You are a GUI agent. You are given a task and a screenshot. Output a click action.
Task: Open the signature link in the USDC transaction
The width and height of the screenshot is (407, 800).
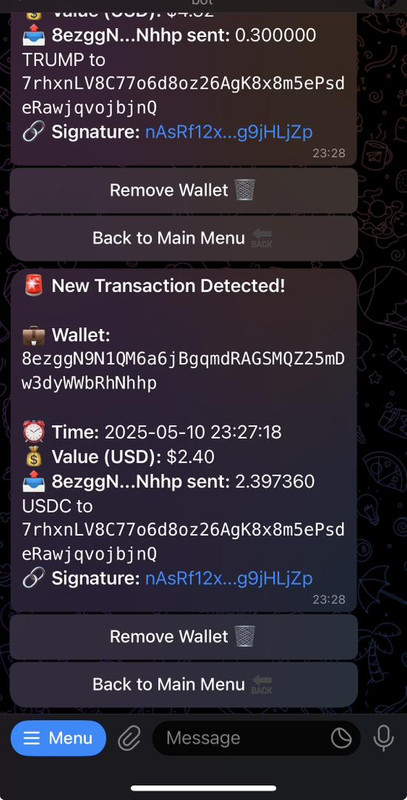point(229,579)
